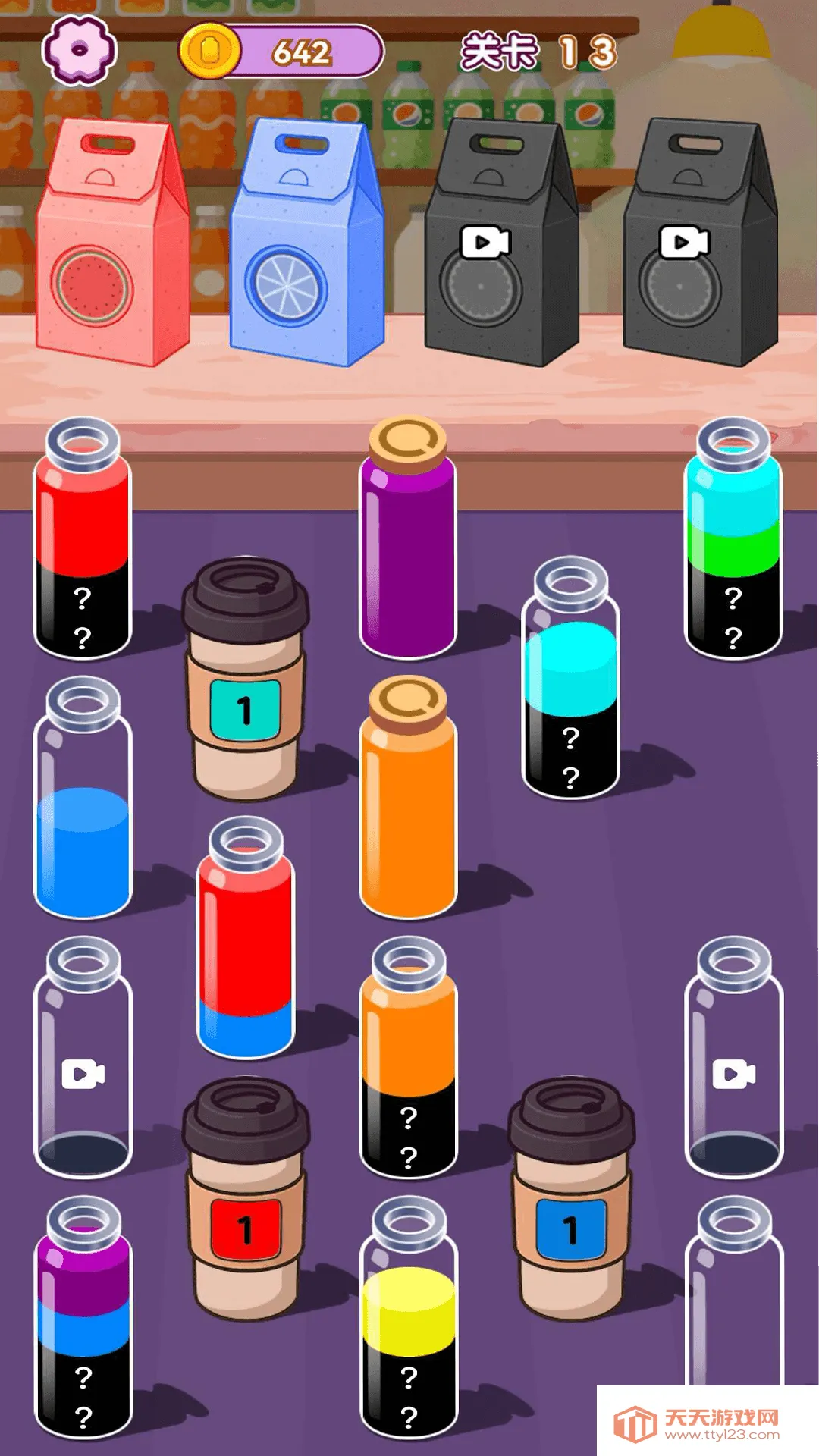819x1456 pixels.
Task: Tap the bottle with cyan and green layers
Action: tap(733, 538)
